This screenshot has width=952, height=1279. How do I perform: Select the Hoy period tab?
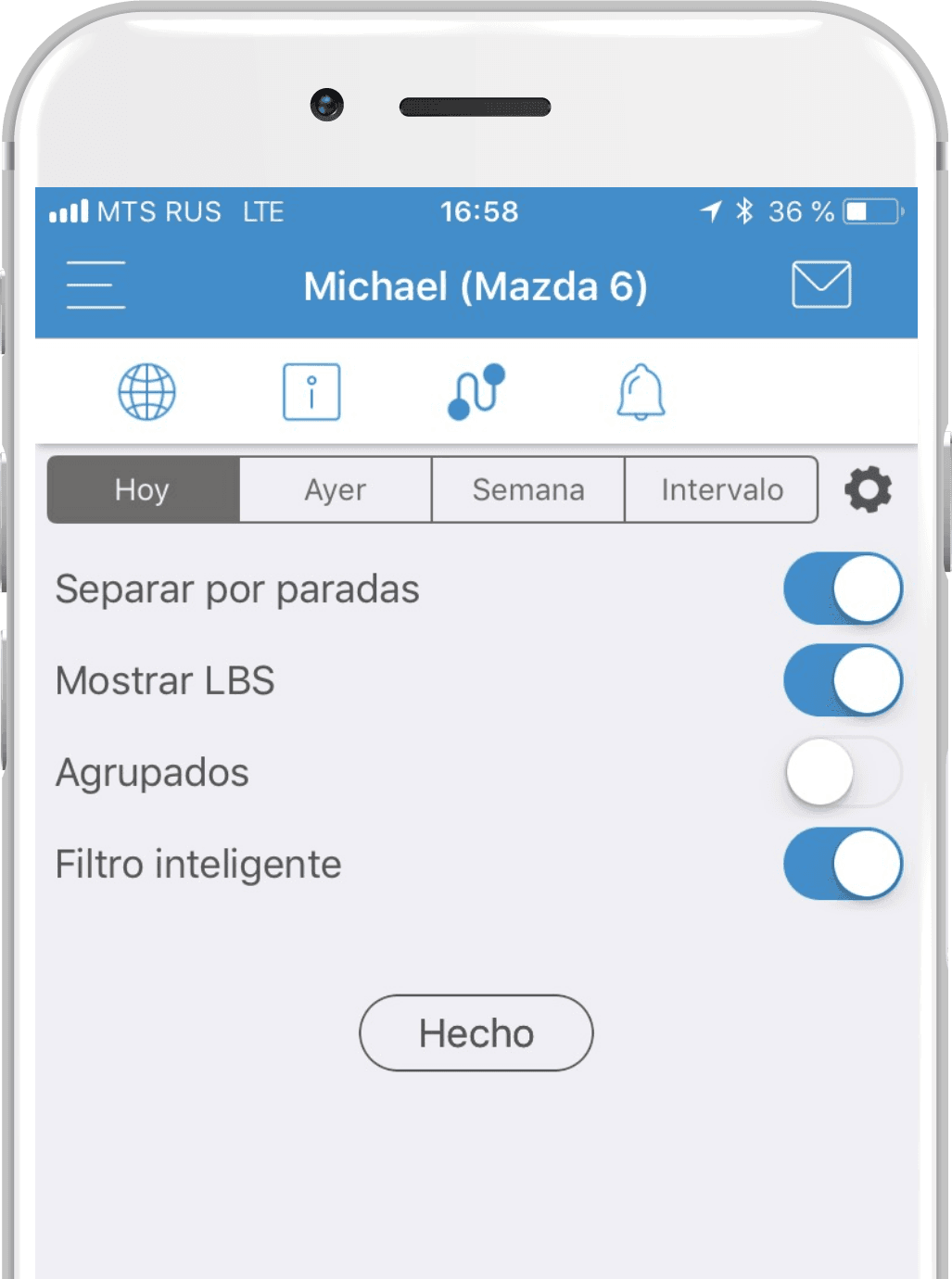[x=143, y=489]
